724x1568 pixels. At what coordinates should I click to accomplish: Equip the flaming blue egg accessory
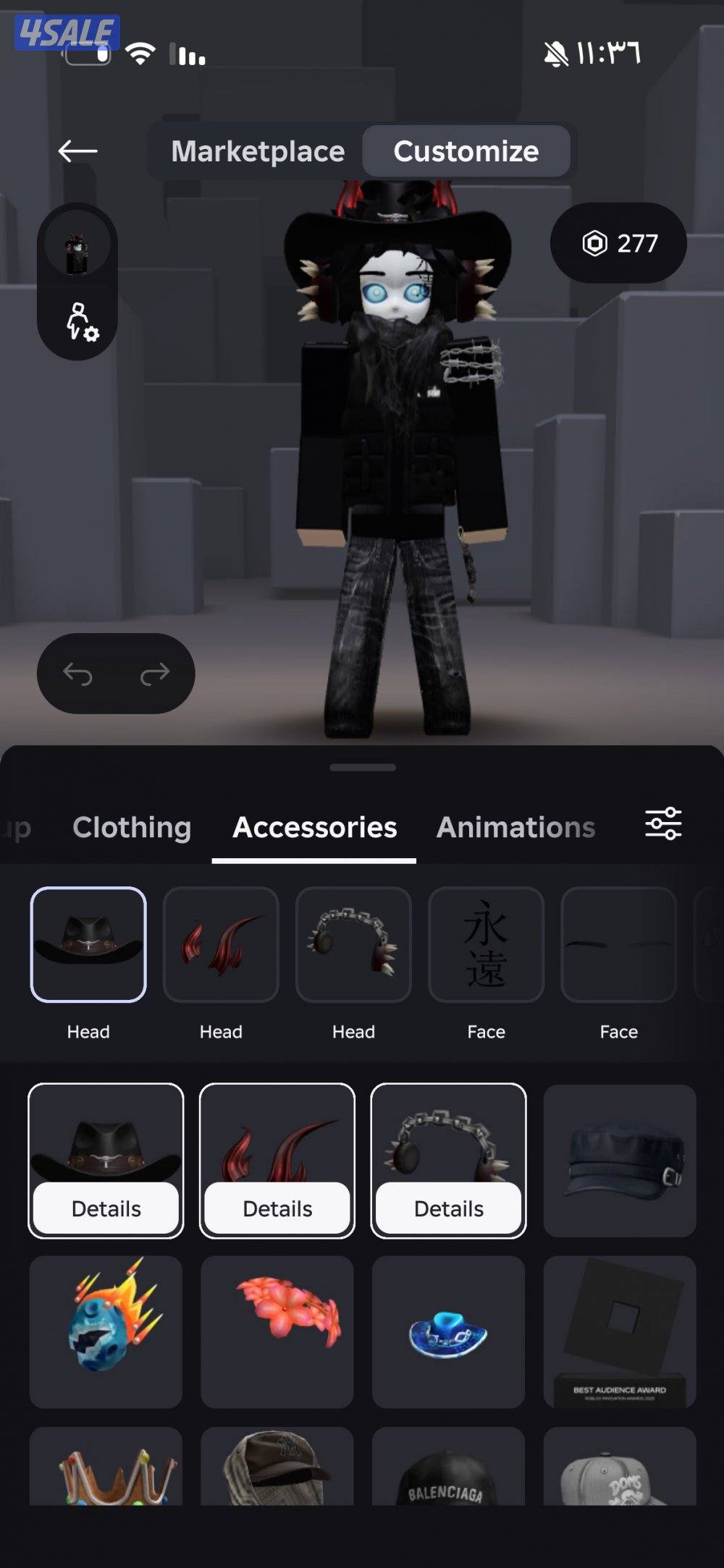[x=106, y=1331]
